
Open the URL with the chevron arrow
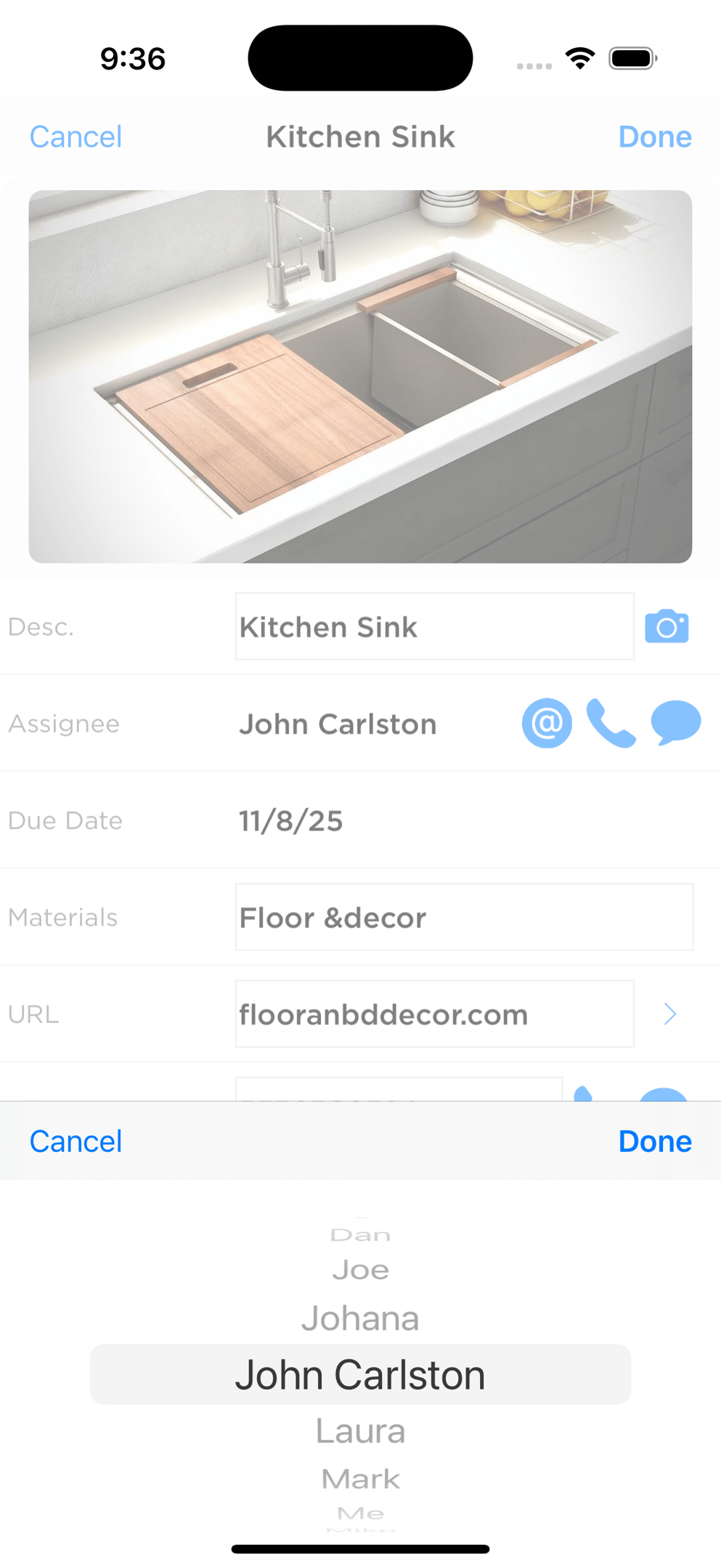tap(669, 1014)
